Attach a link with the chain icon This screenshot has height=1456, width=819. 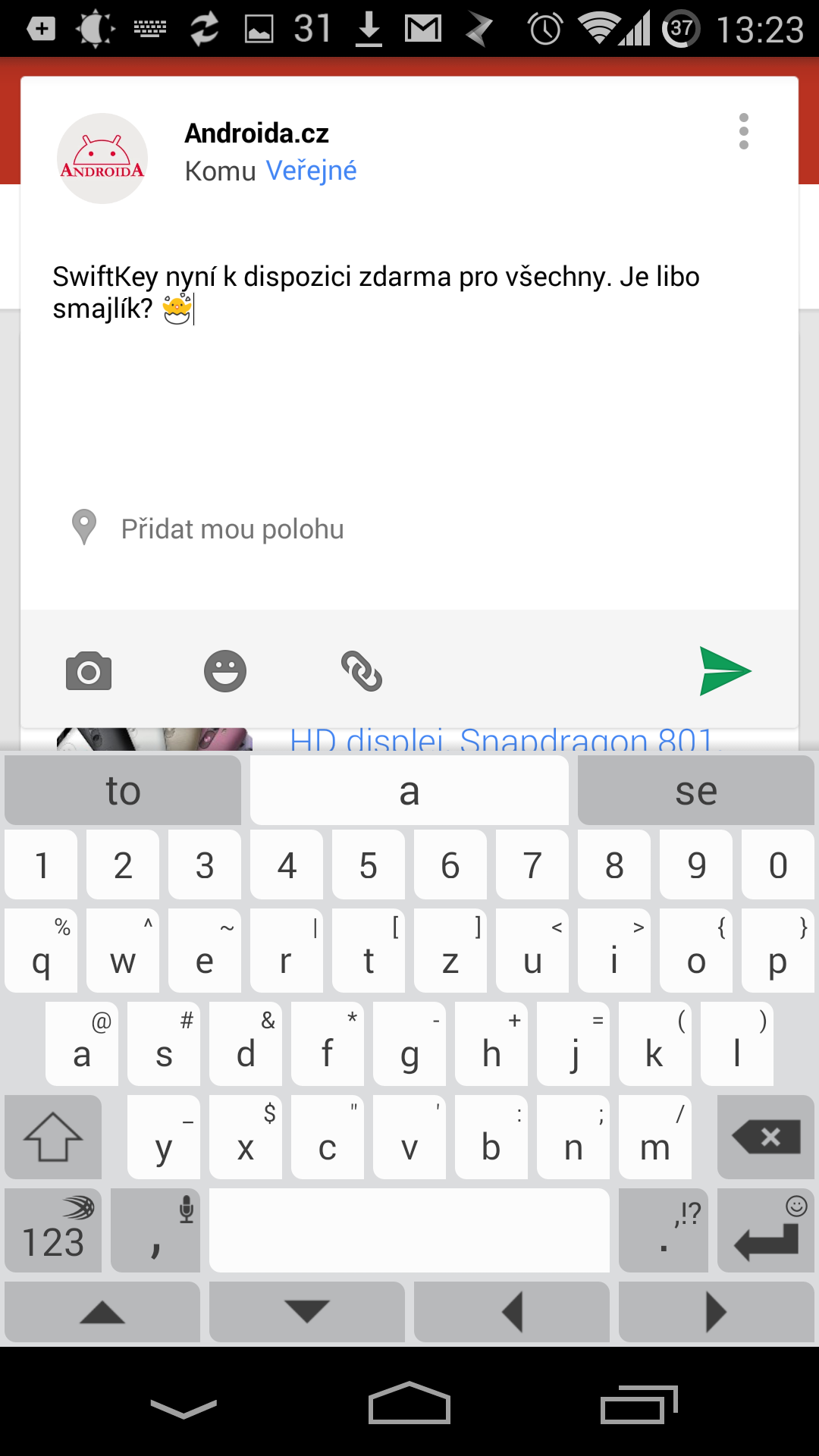click(x=362, y=670)
